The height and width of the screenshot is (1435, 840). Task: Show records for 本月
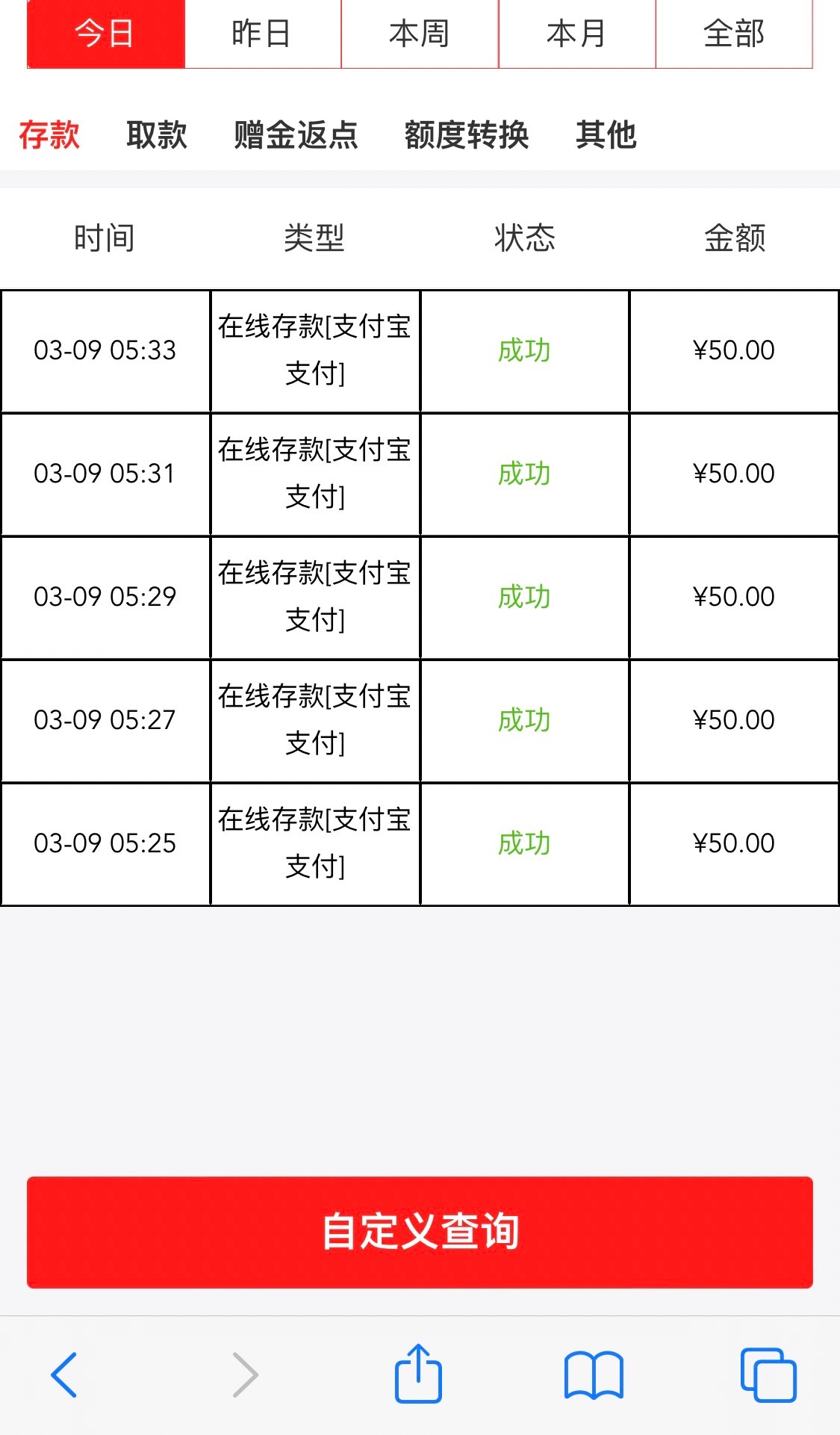[x=576, y=34]
